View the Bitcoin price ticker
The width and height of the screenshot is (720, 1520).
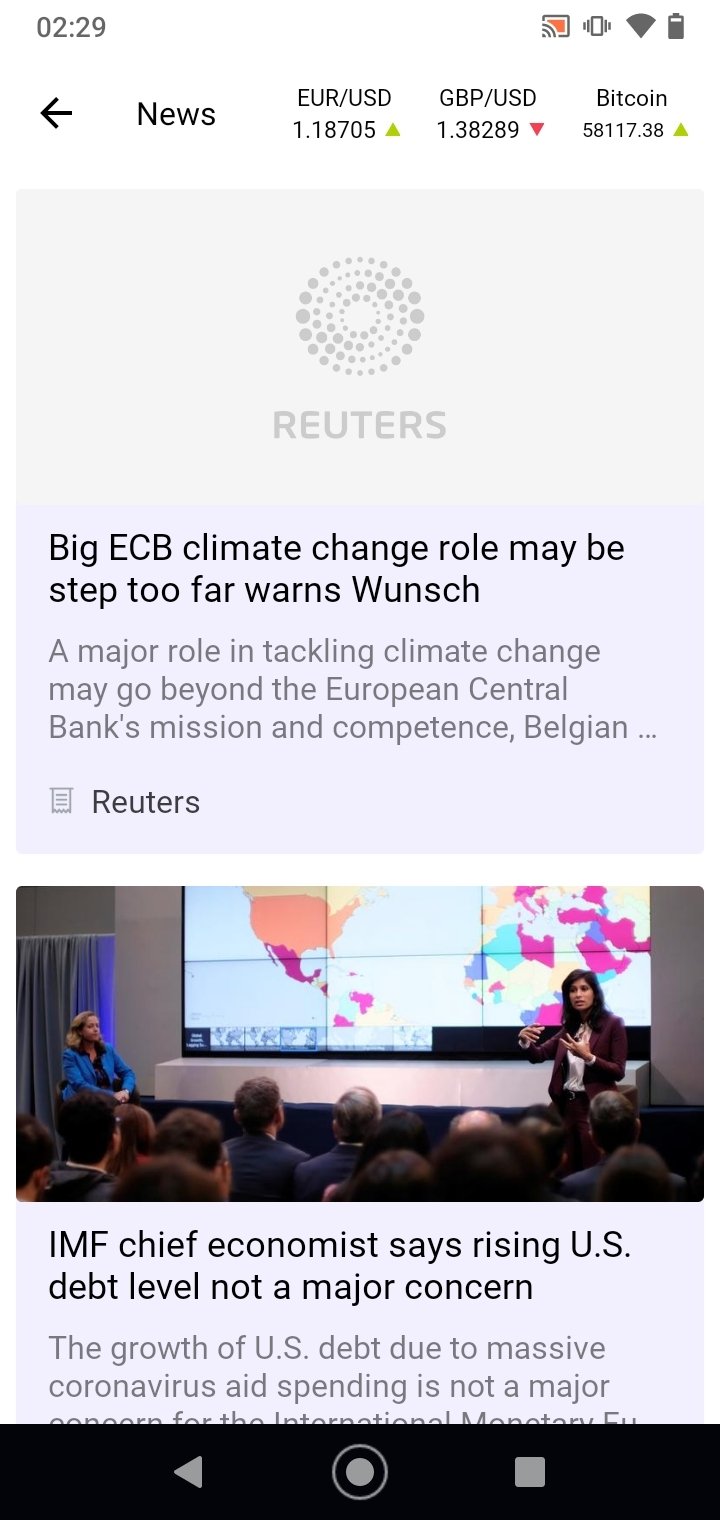coord(633,114)
